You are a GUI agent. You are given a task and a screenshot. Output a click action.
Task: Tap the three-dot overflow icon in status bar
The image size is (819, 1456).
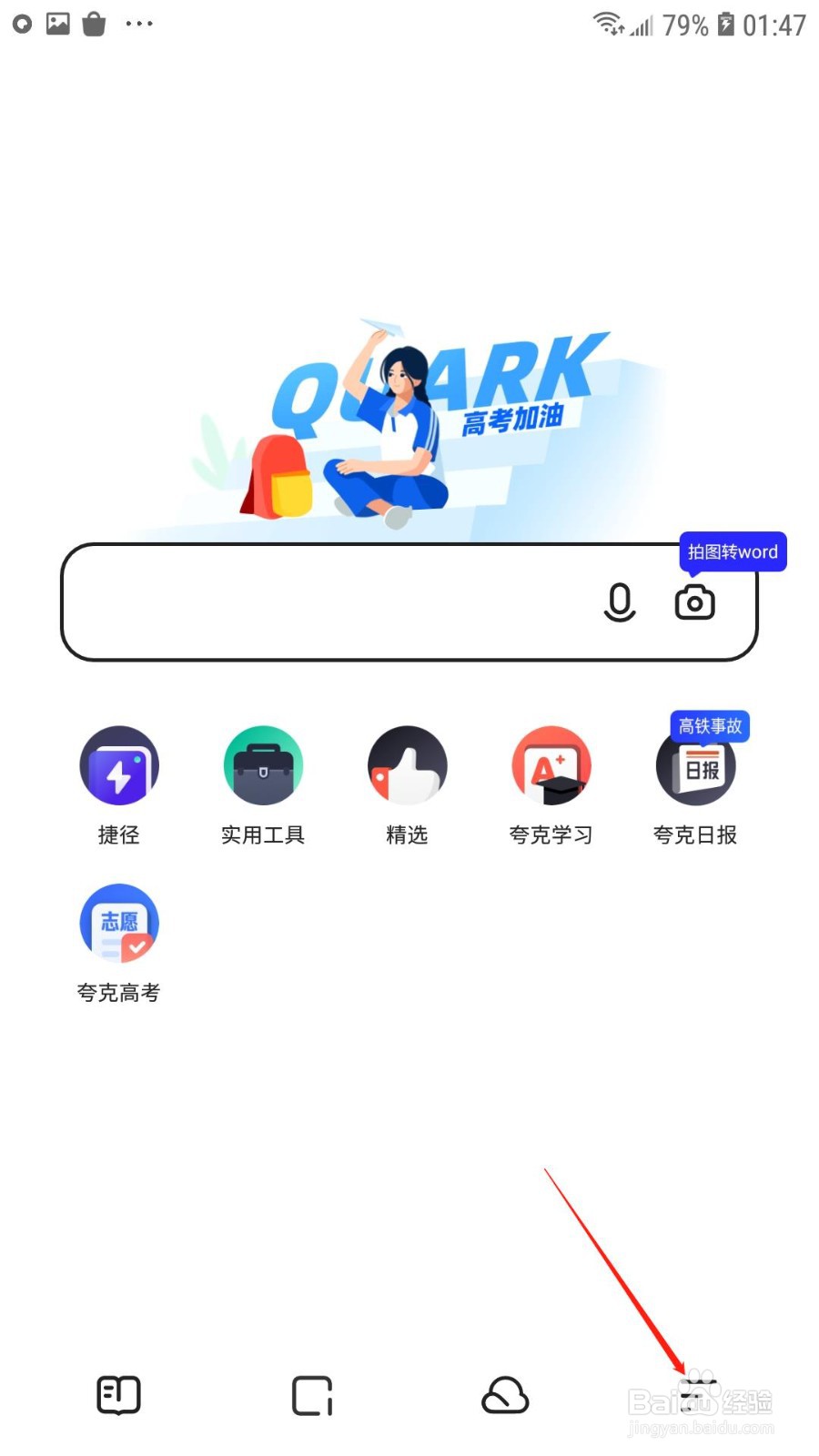click(138, 24)
